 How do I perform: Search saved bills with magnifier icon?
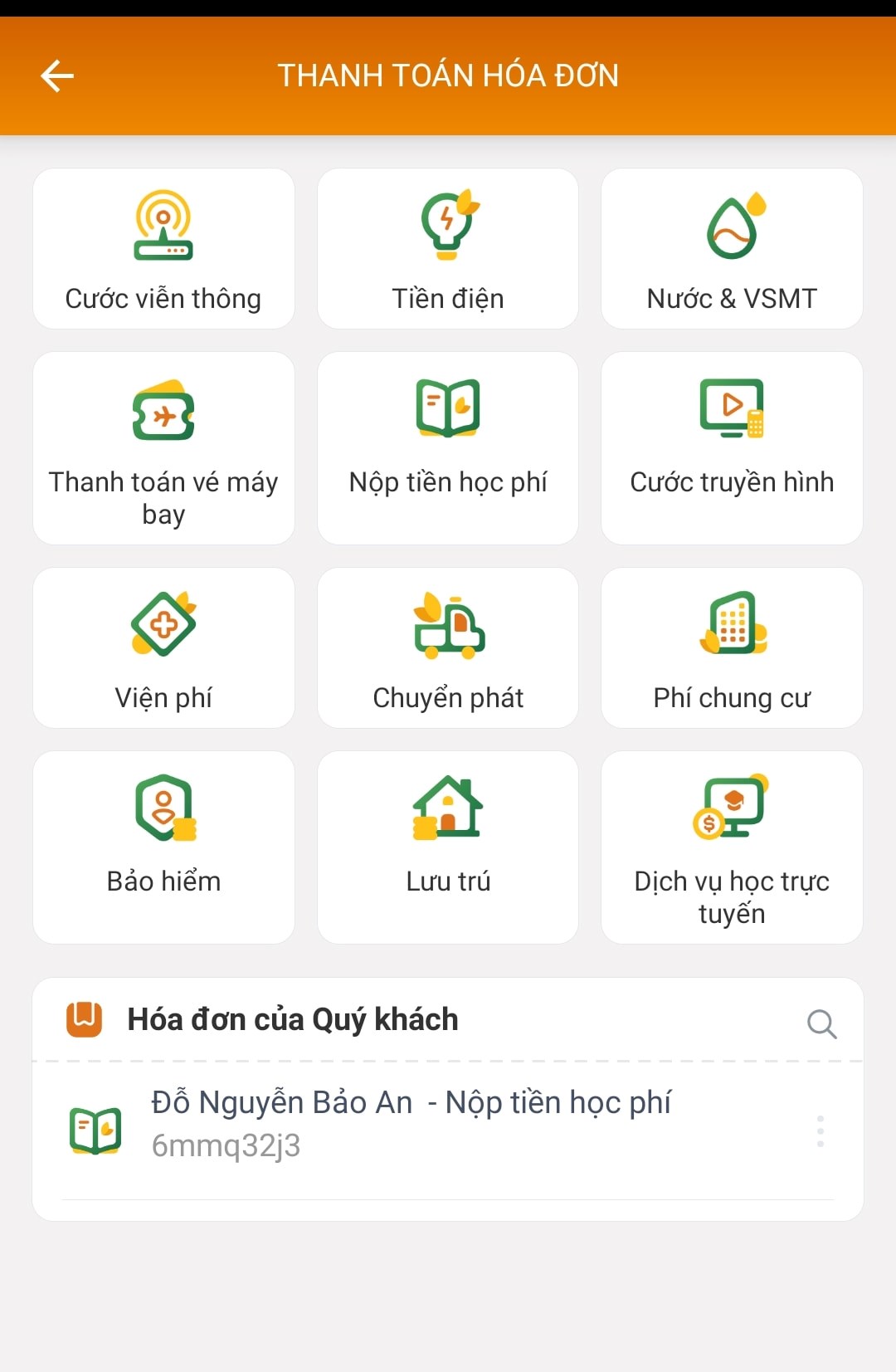pyautogui.click(x=821, y=1023)
